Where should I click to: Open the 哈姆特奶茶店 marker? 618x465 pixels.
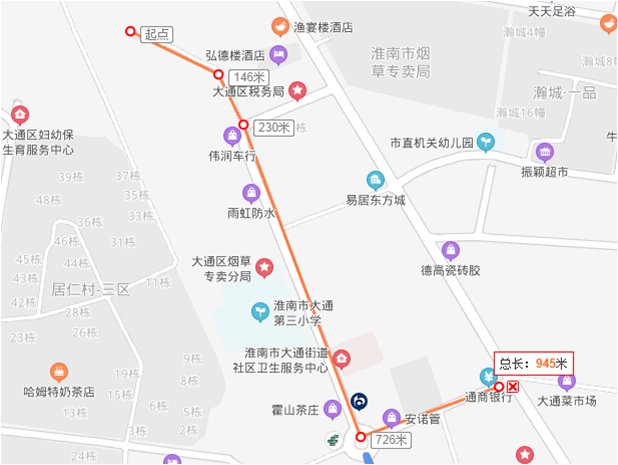pyautogui.click(x=59, y=372)
